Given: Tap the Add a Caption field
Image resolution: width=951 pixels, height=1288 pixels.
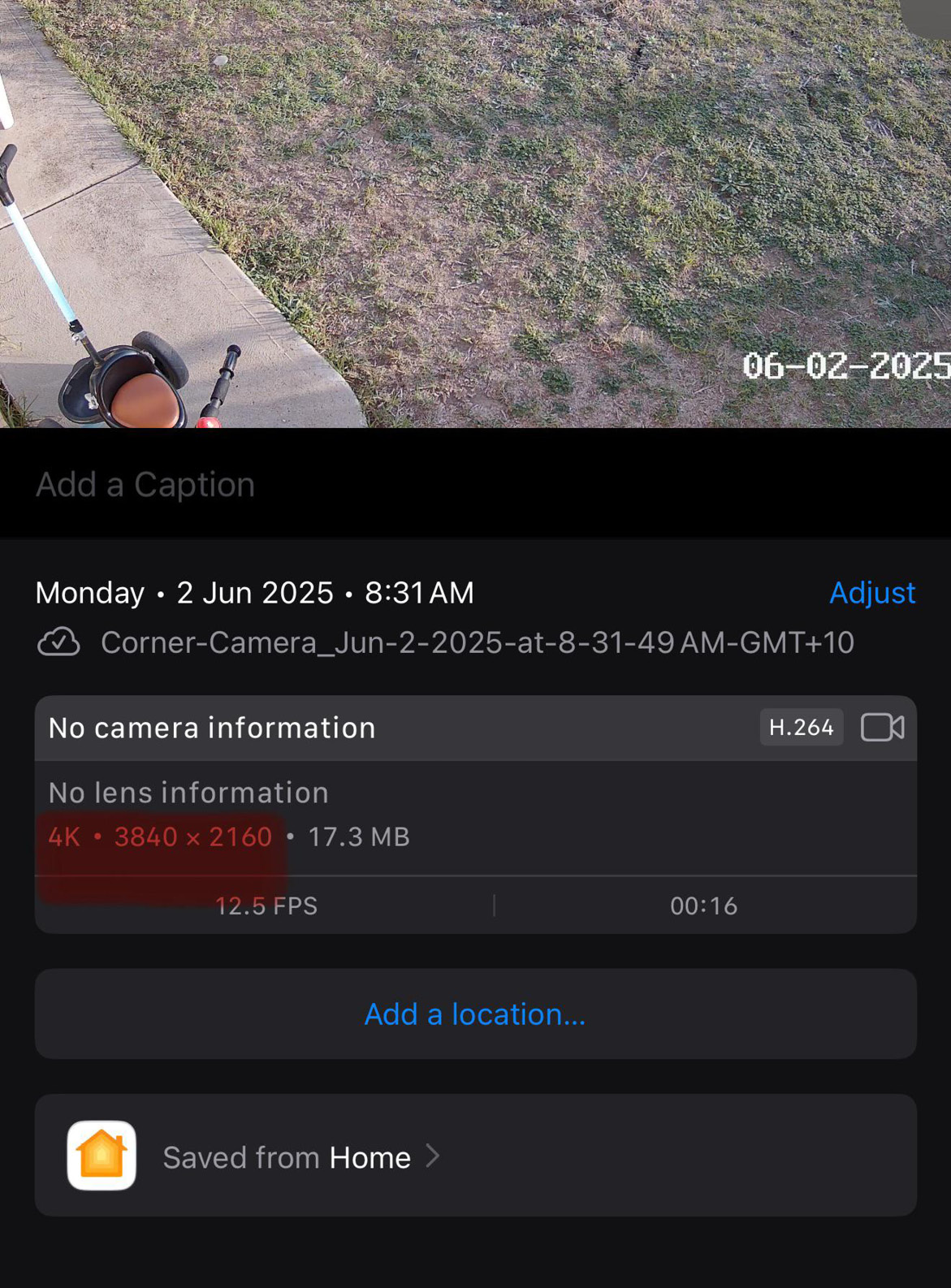Looking at the screenshot, I should click(x=144, y=483).
